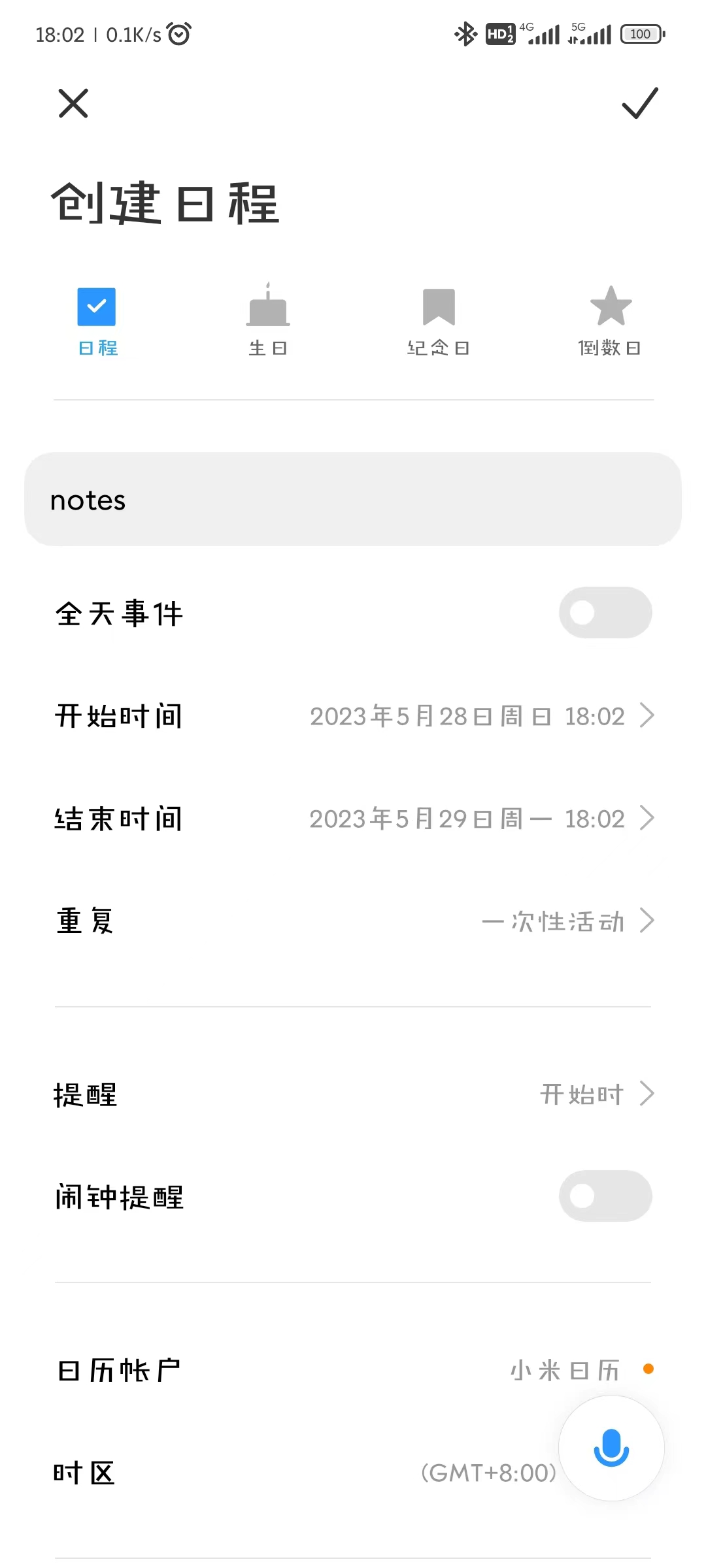
Task: Open the 开始时间 start time picker
Action: click(353, 716)
